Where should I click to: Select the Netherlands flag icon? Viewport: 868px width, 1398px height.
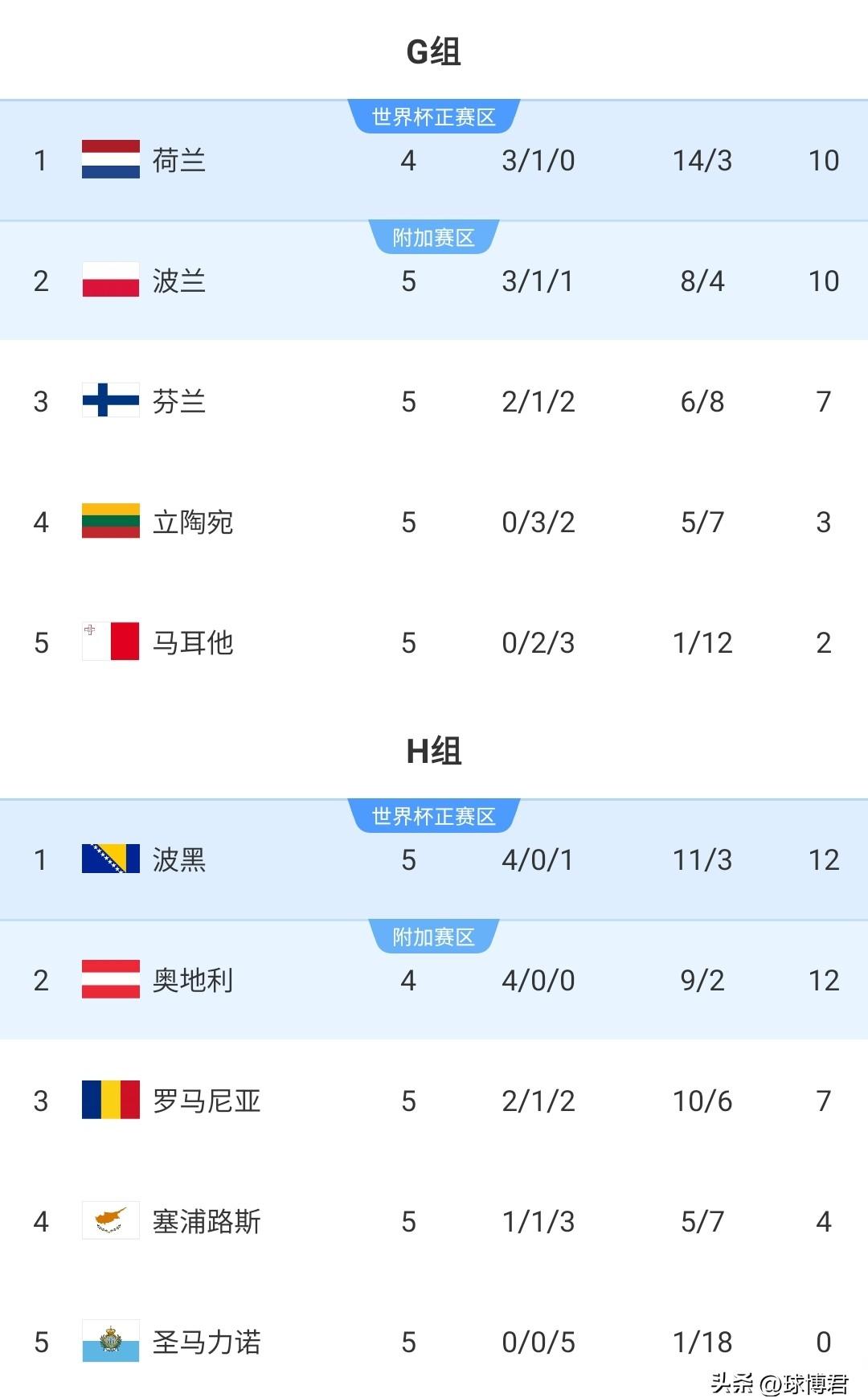pyautogui.click(x=110, y=161)
